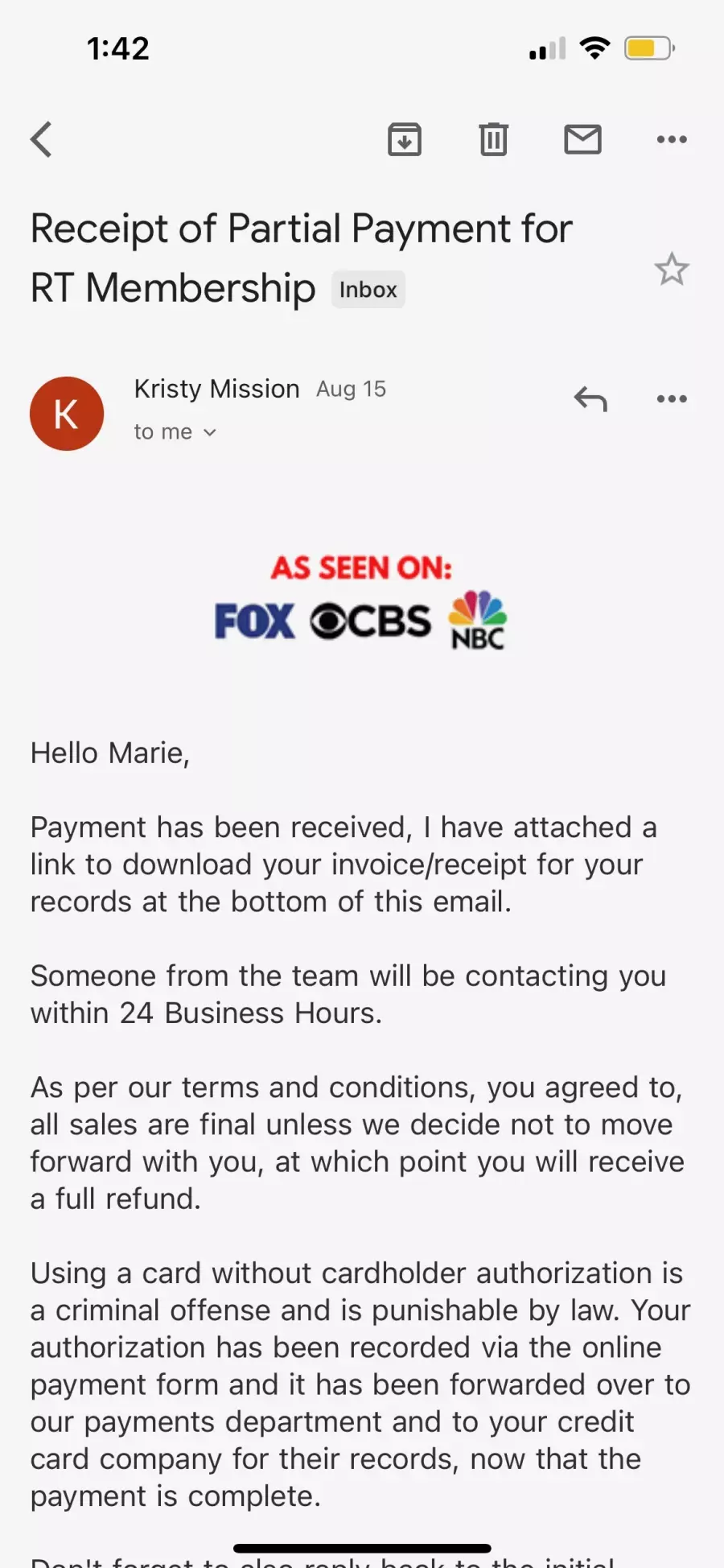Reply to Kristy Mission

pos(590,398)
